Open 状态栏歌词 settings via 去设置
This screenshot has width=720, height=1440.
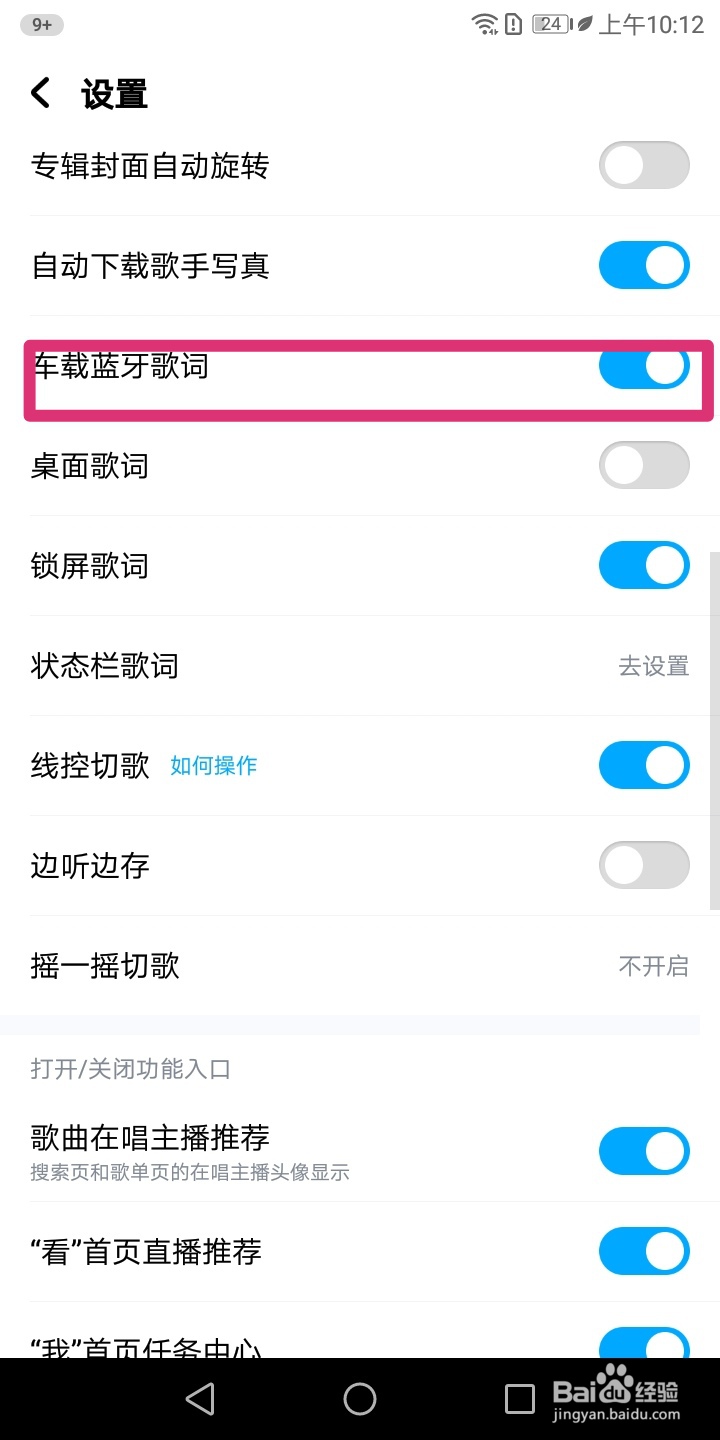coord(654,666)
